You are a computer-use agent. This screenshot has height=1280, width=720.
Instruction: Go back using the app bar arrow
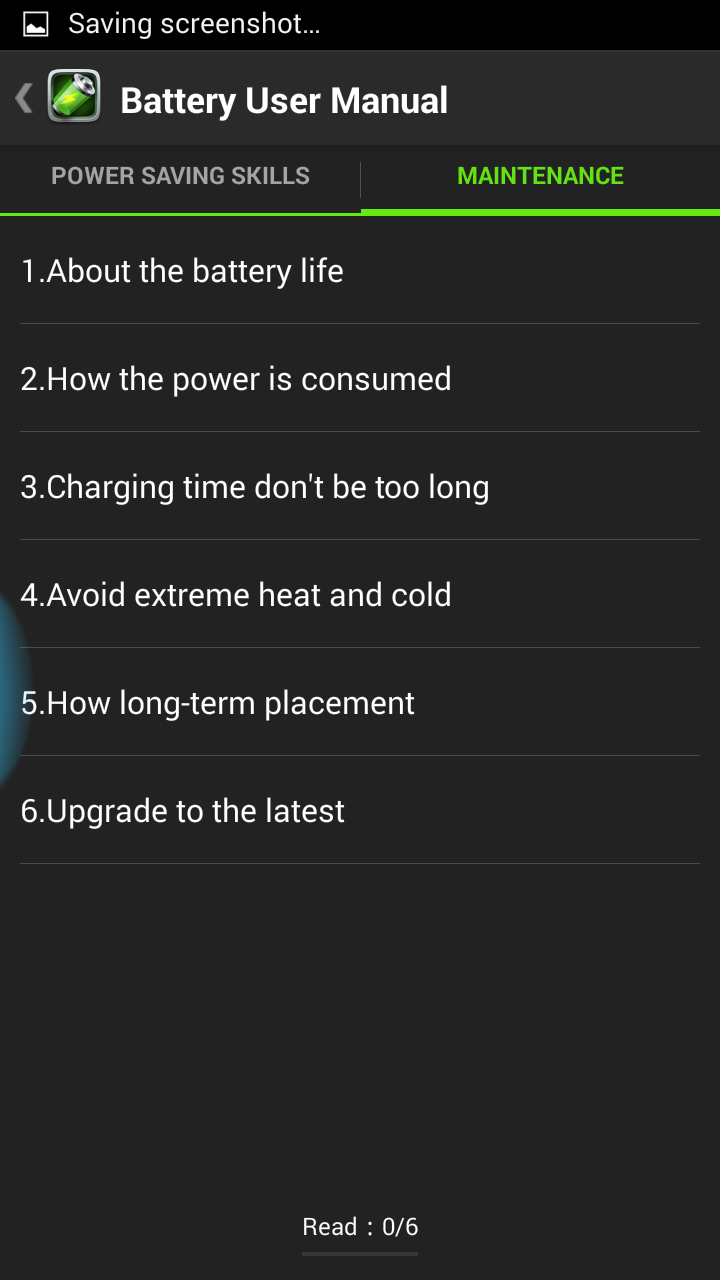tap(26, 98)
